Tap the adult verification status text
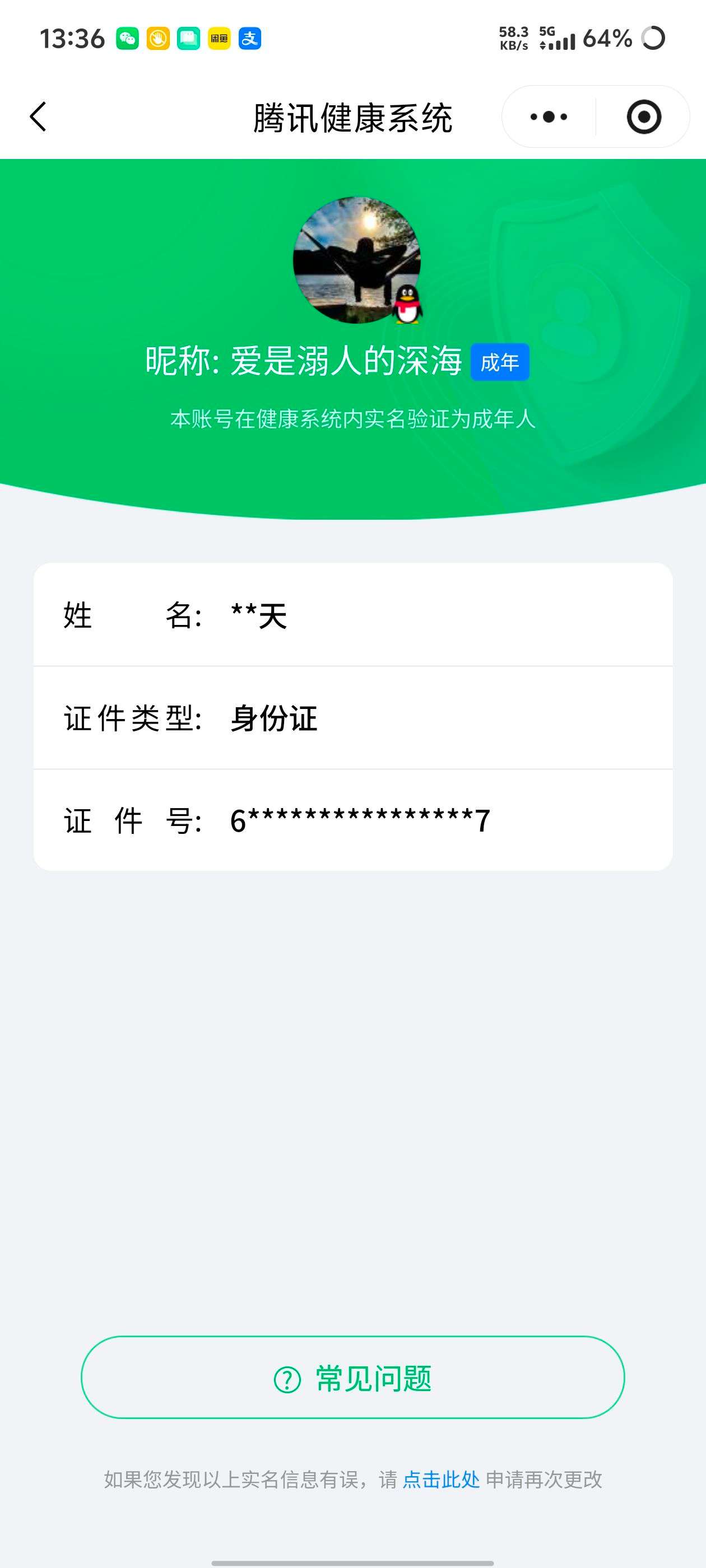This screenshot has width=706, height=1568. [352, 418]
